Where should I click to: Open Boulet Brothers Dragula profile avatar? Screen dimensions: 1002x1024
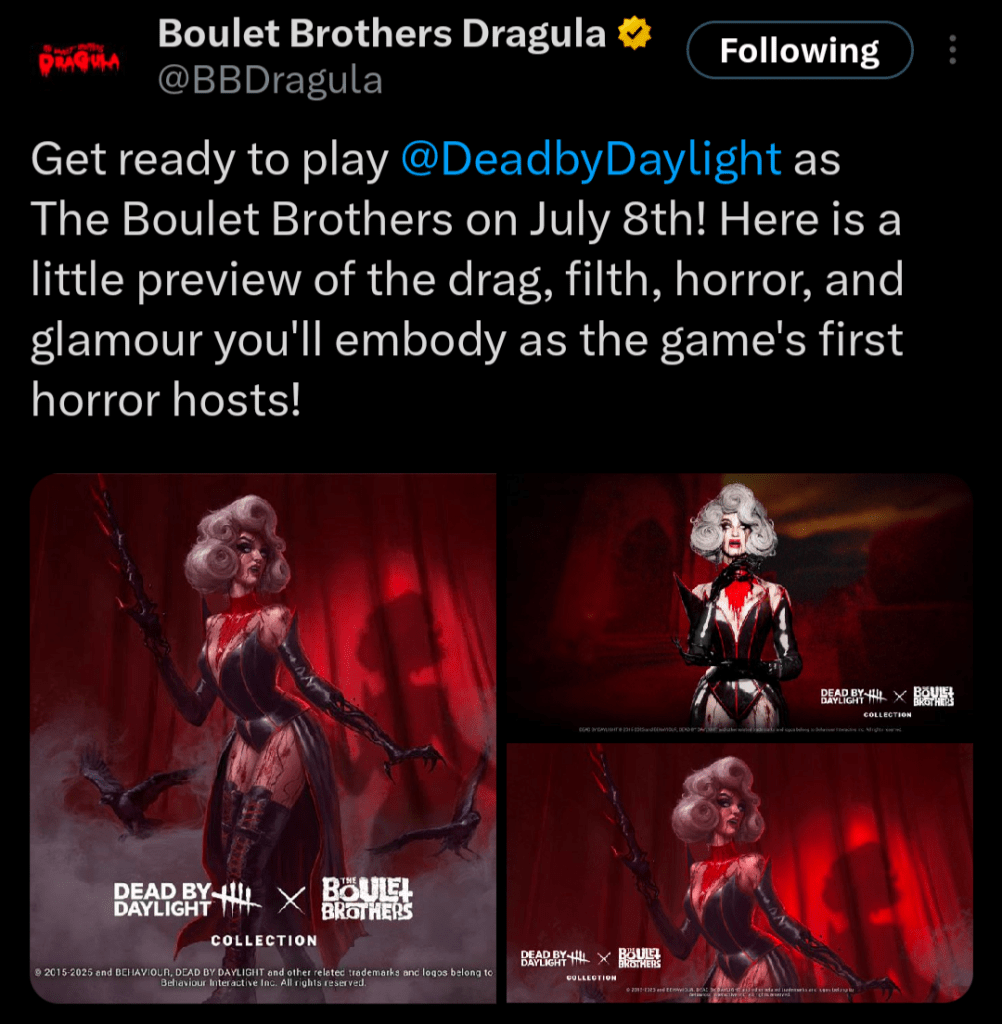pos(78,60)
